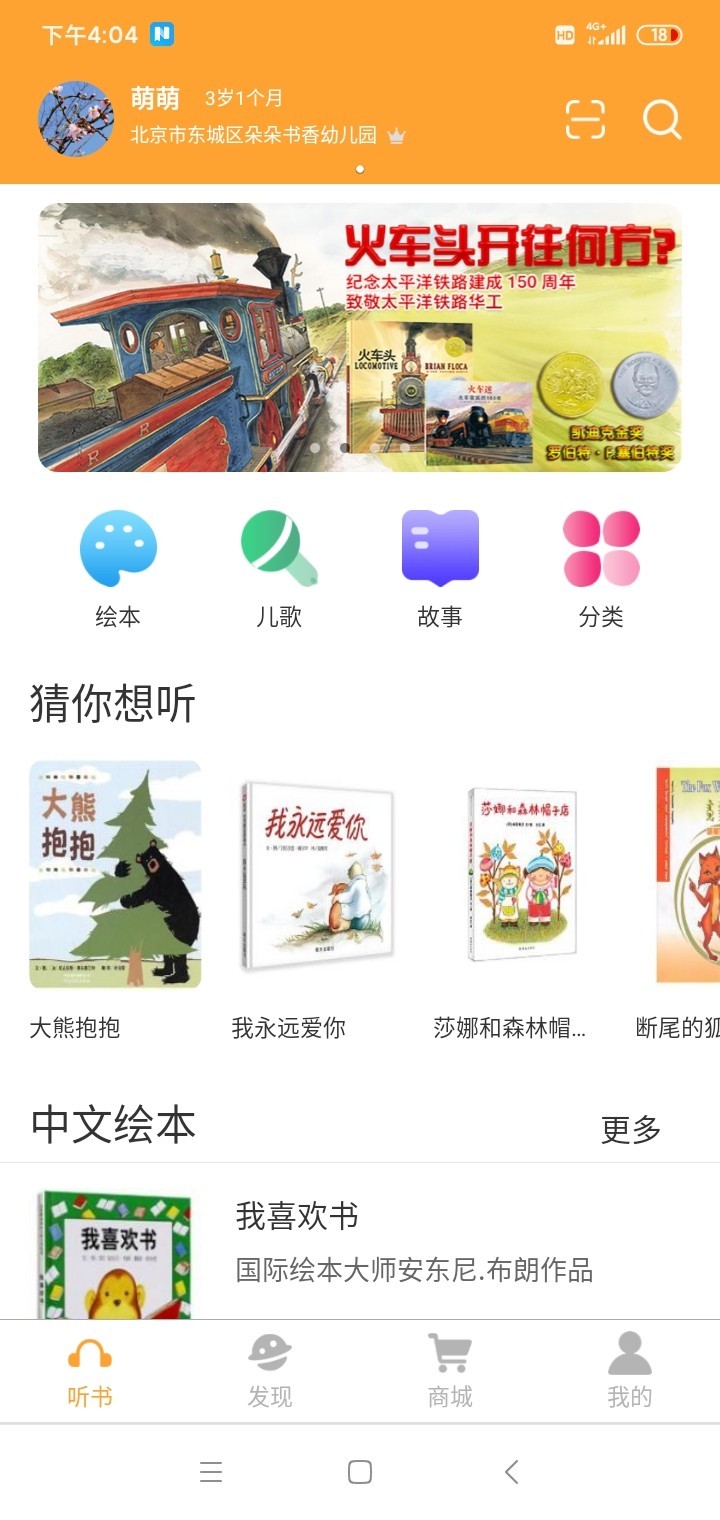
Task: Tap the crown icon next to kindergarten name
Action: click(x=396, y=137)
